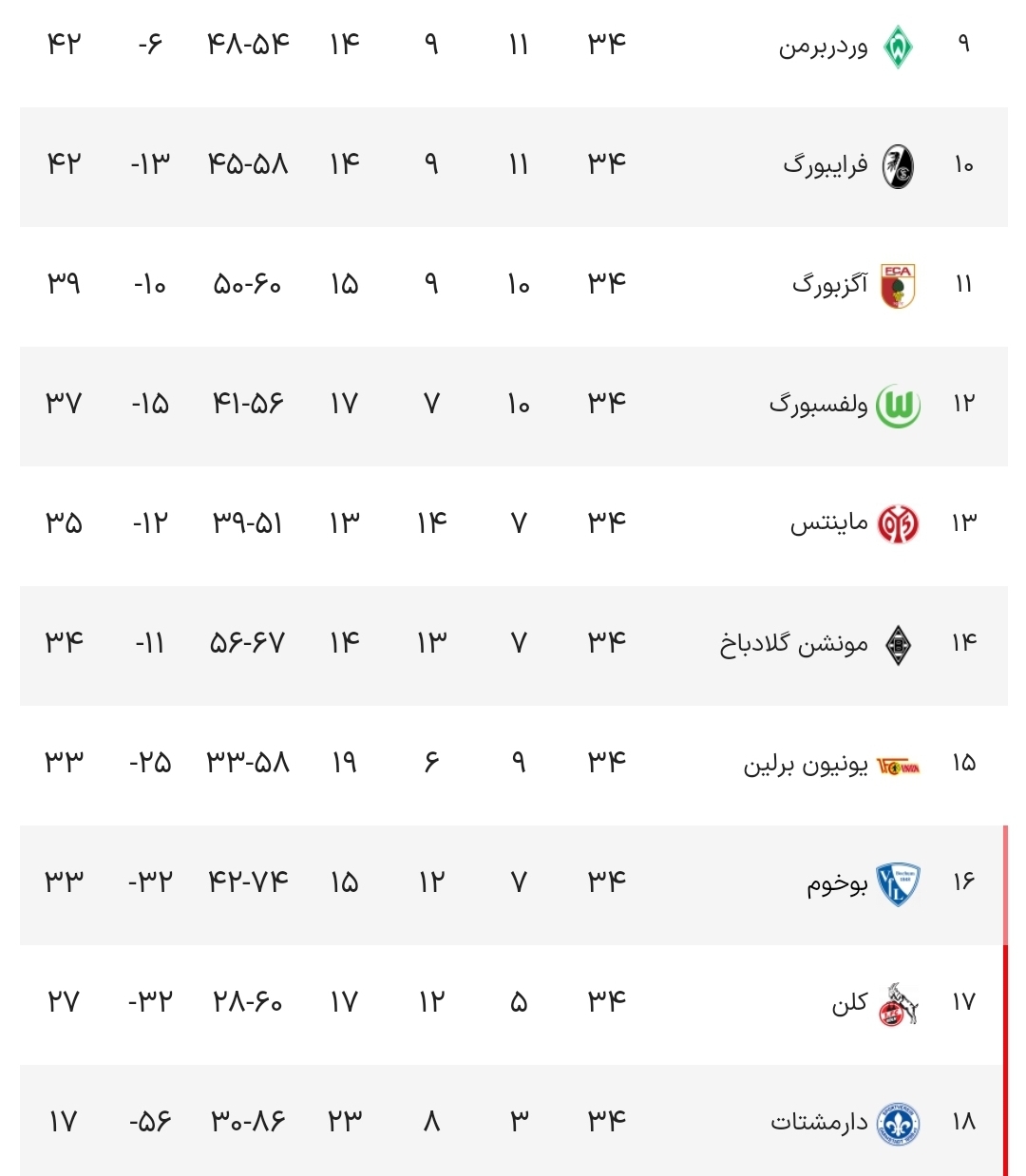Select the Darmstadt row in standings
The width and height of the screenshot is (1026, 1176).
tap(819, 1122)
